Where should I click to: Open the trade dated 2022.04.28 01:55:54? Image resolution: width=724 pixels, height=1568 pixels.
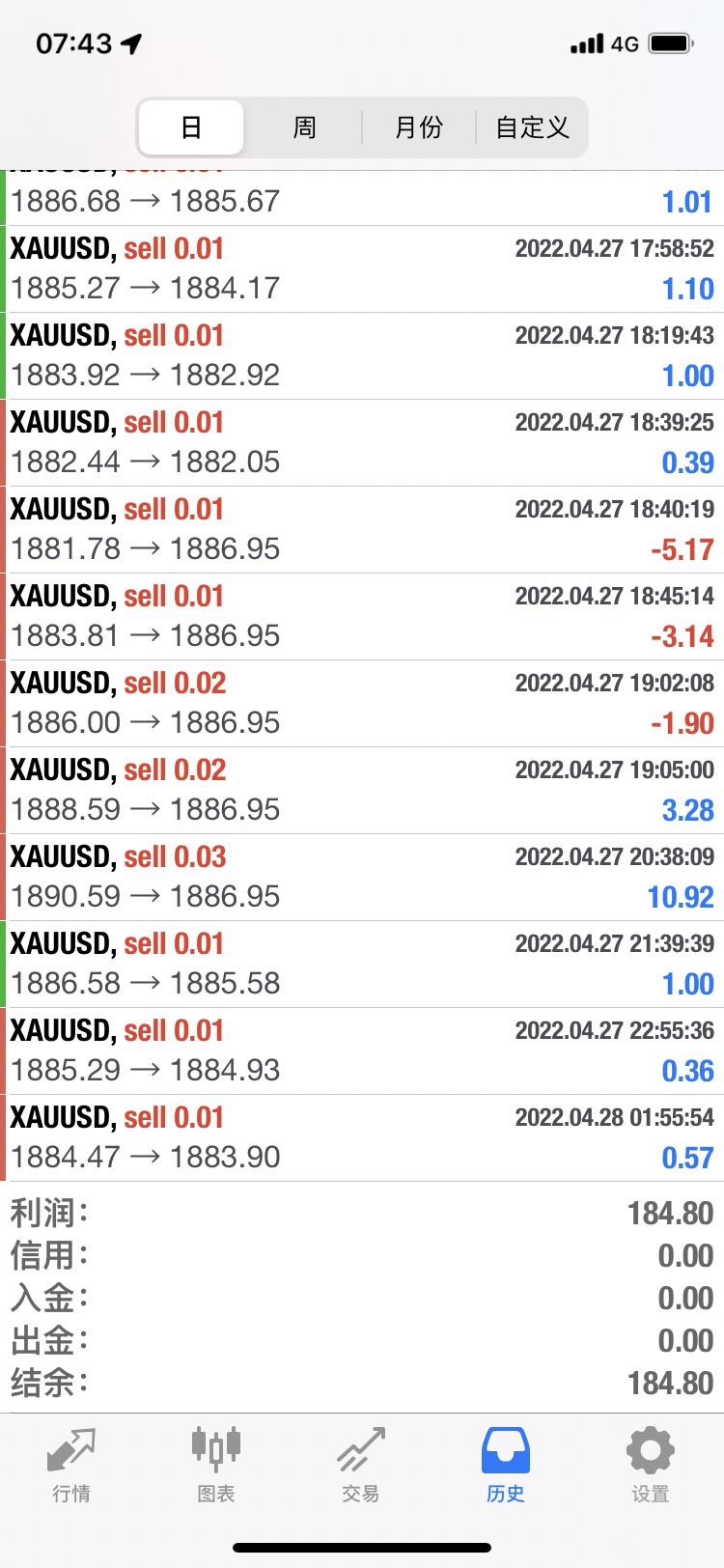[362, 1137]
